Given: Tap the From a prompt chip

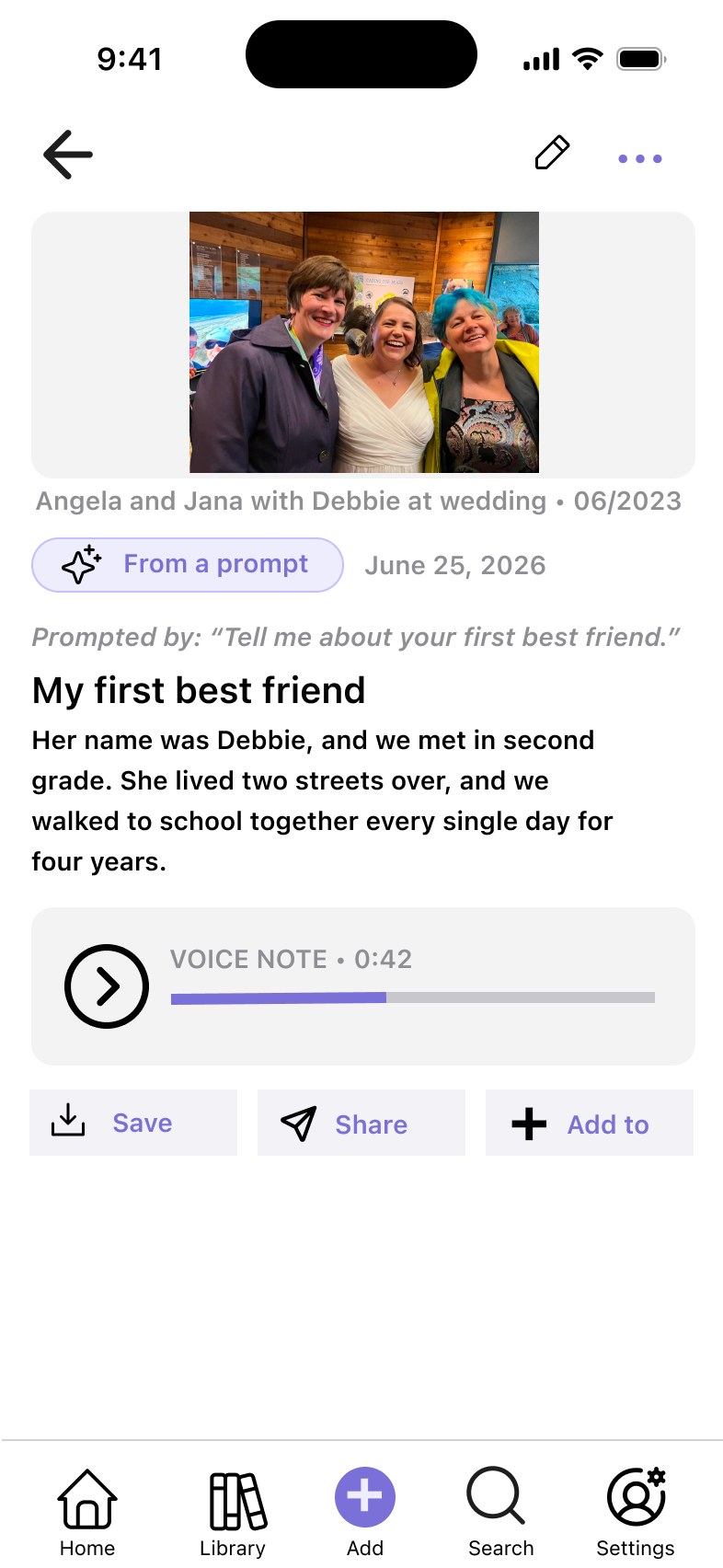Looking at the screenshot, I should [x=188, y=565].
